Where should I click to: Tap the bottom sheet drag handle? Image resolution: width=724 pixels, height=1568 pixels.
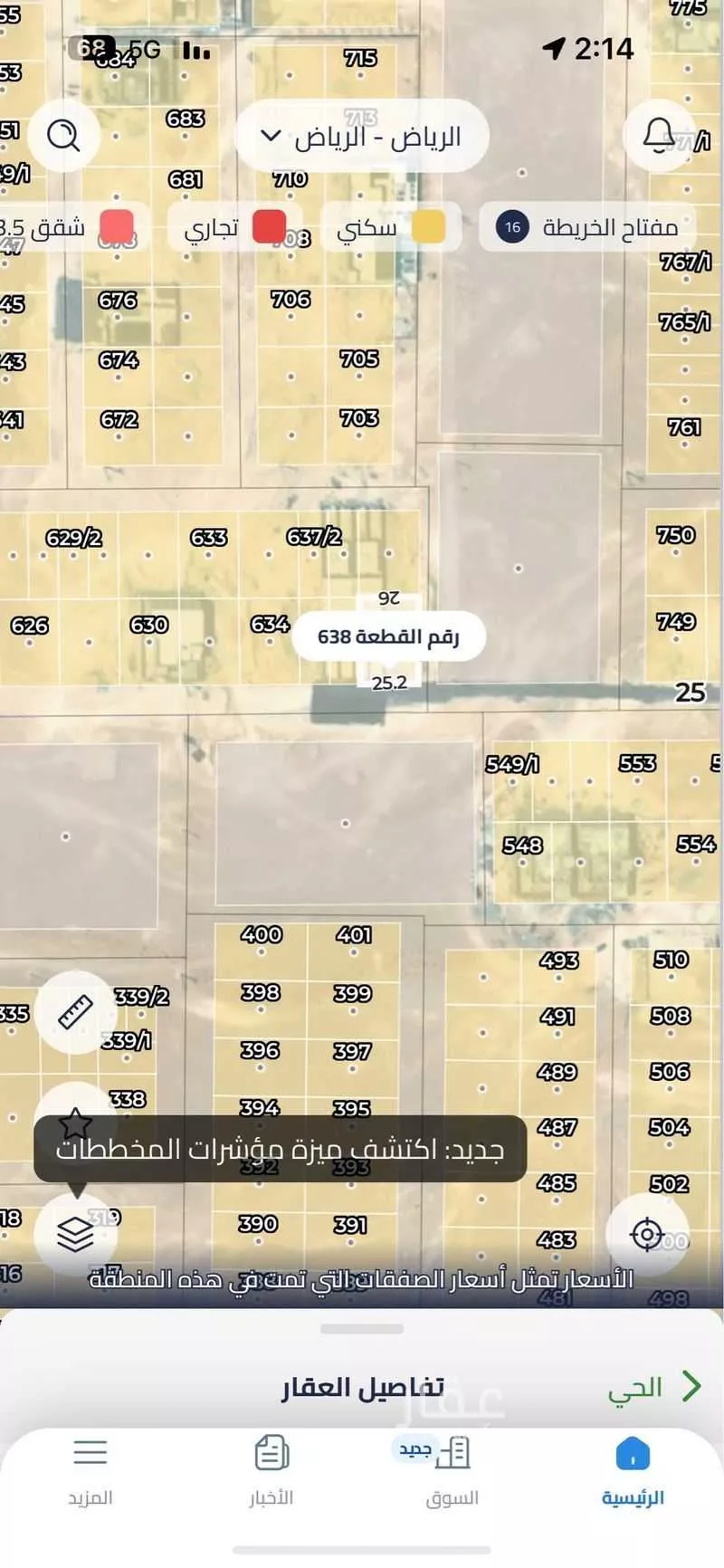(x=362, y=1329)
